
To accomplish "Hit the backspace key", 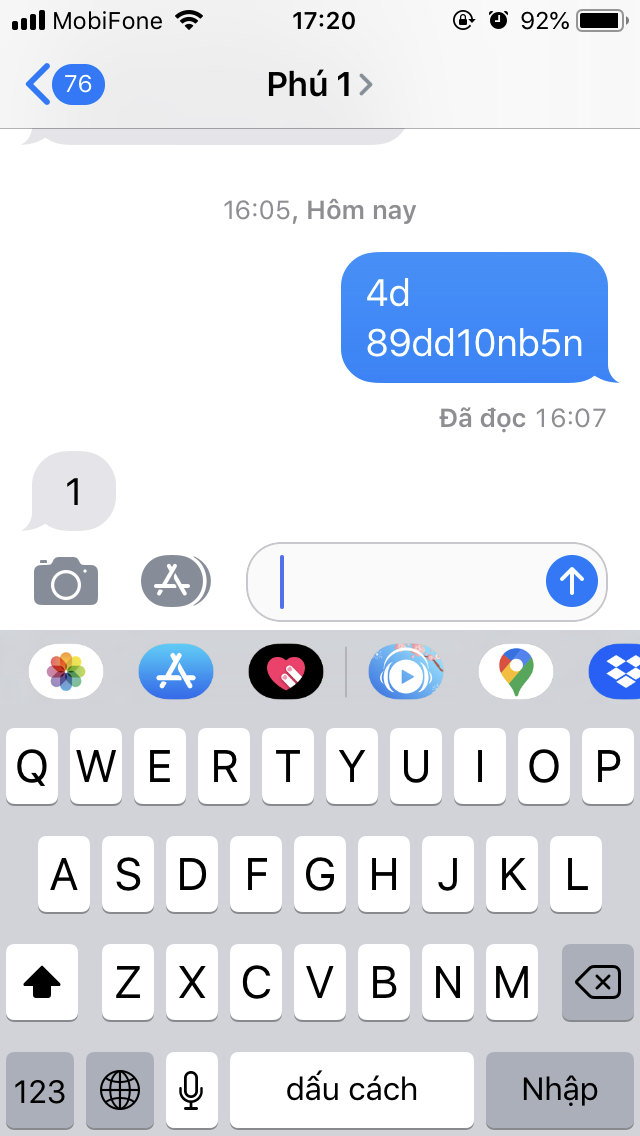I will pyautogui.click(x=598, y=982).
